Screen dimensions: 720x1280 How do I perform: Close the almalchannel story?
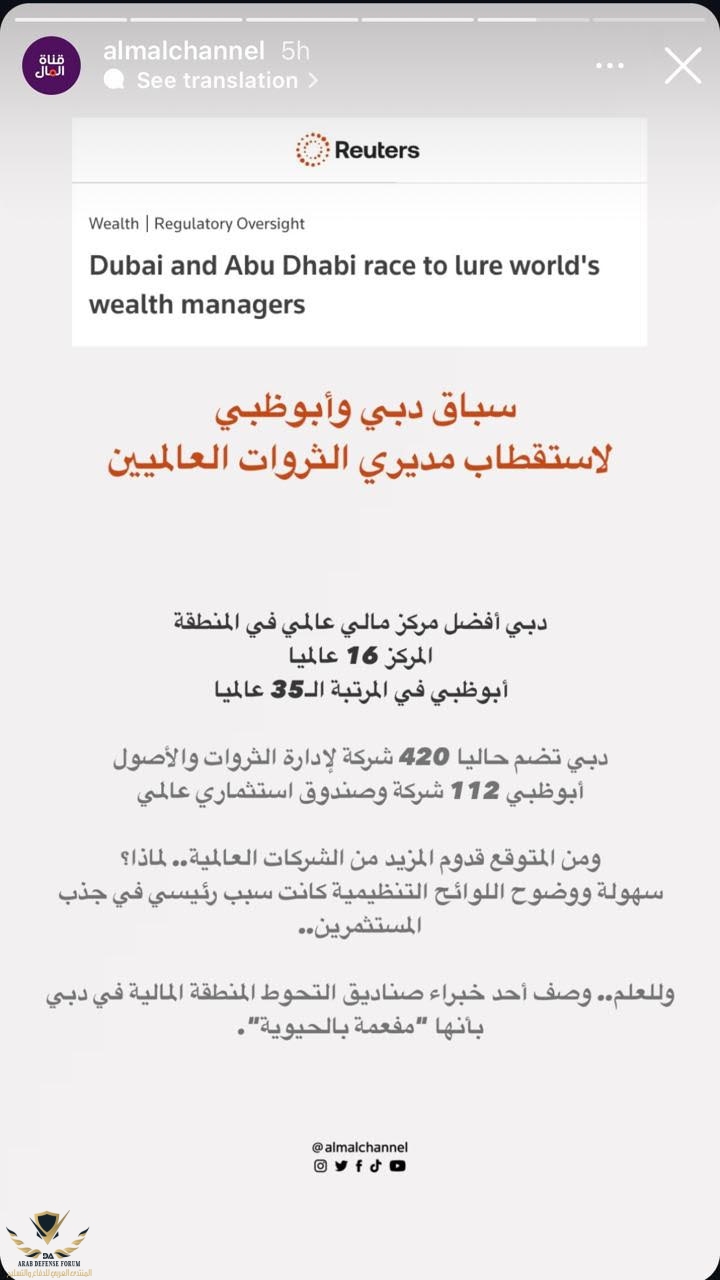(683, 66)
